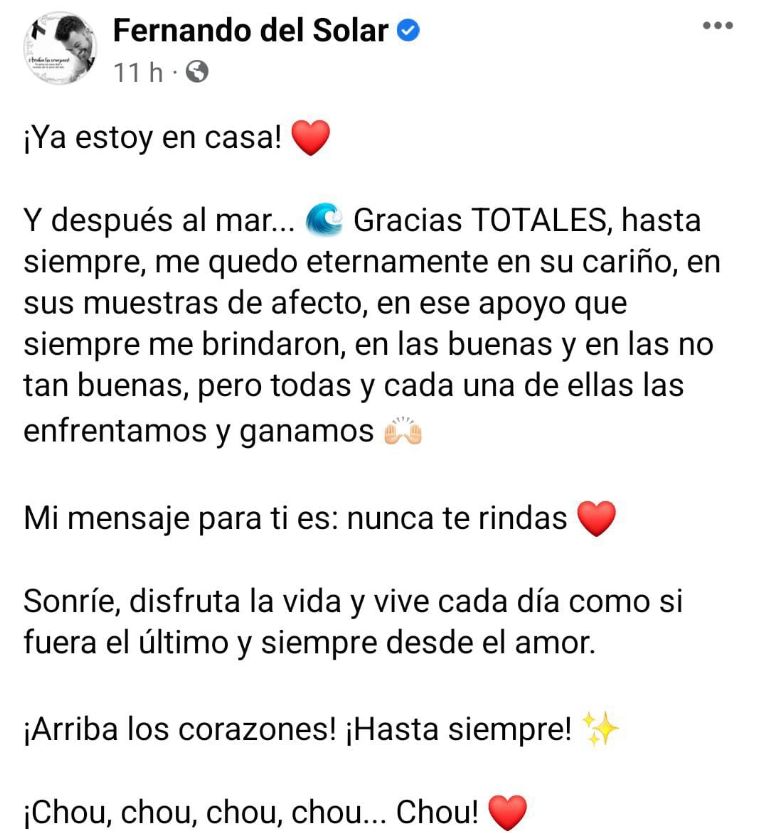Viewport: 768px width, 833px height.
Task: Click the heart emoji after "nunca te rindas"
Action: click(595, 517)
